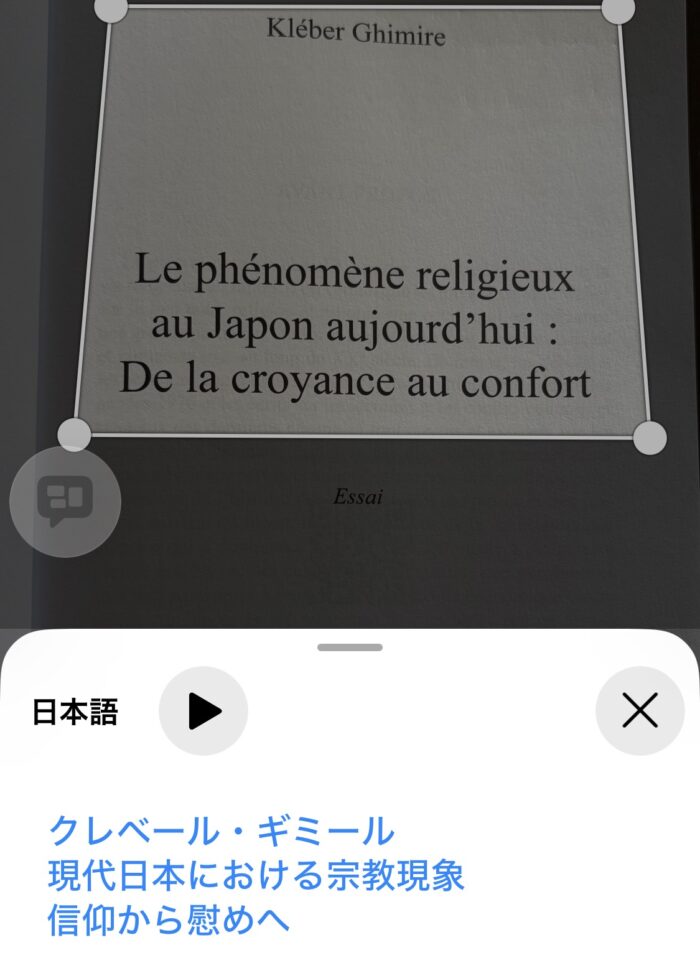Select the blue Japanese translated text

point(256,875)
